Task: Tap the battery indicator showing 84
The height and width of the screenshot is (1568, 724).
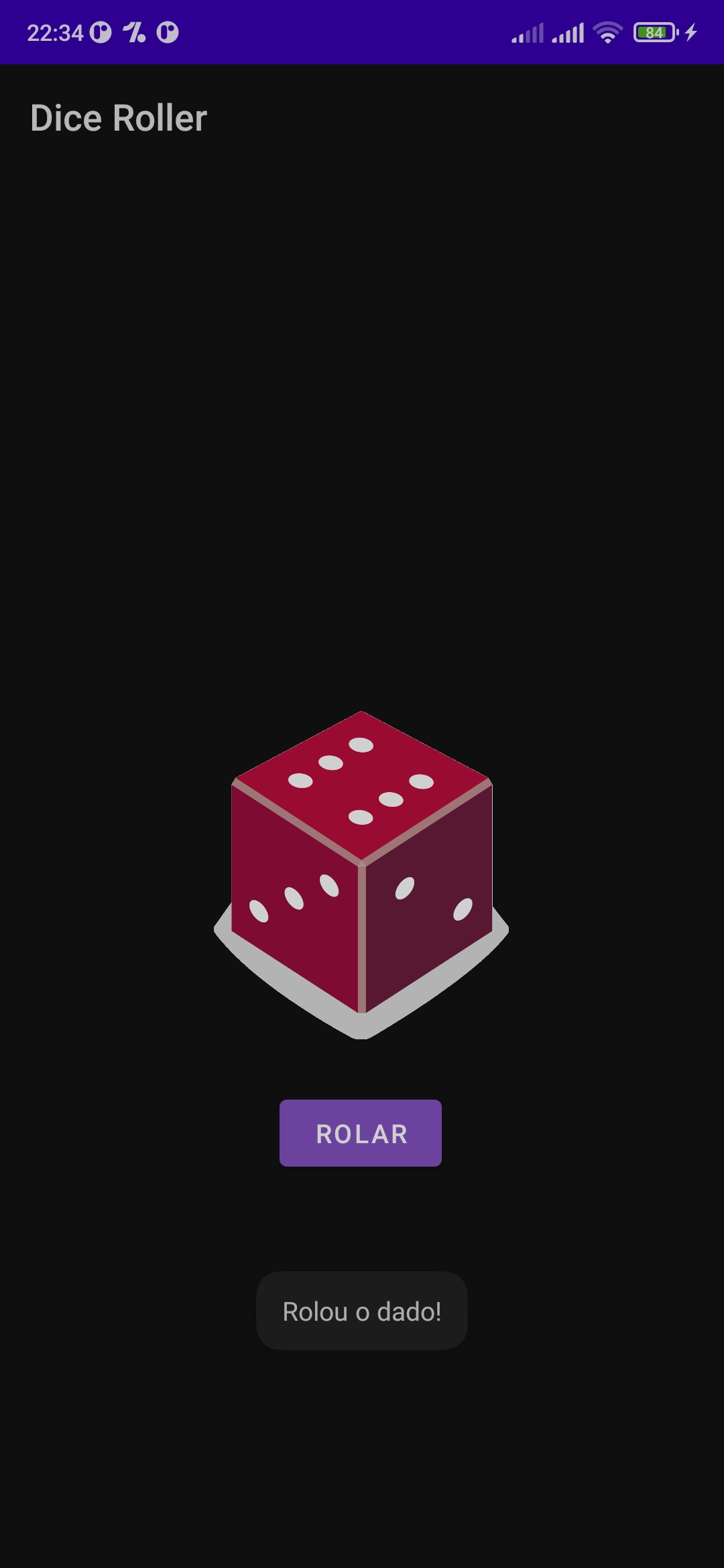Action: [x=654, y=32]
